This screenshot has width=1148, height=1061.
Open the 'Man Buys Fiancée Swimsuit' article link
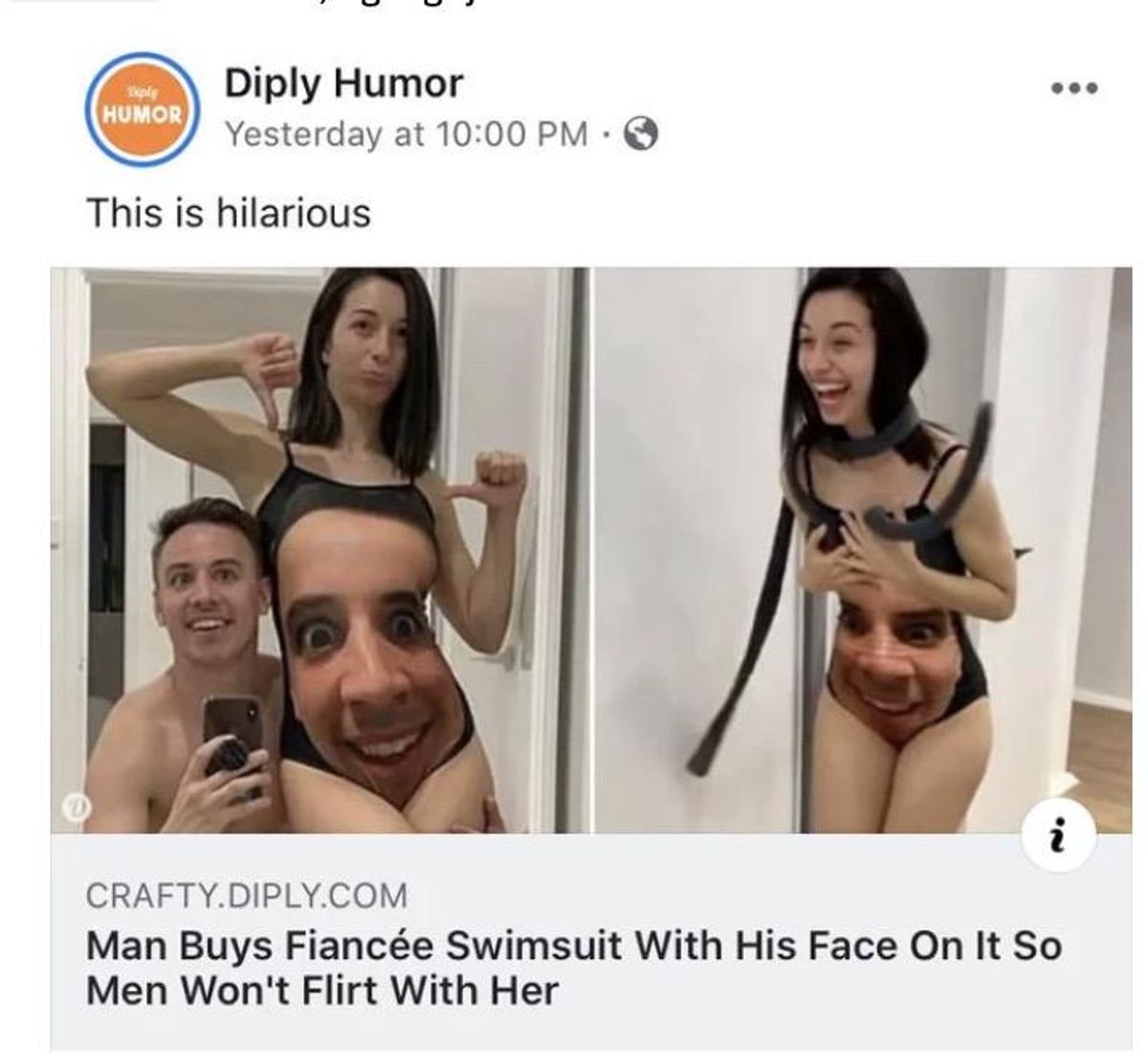[x=574, y=967]
